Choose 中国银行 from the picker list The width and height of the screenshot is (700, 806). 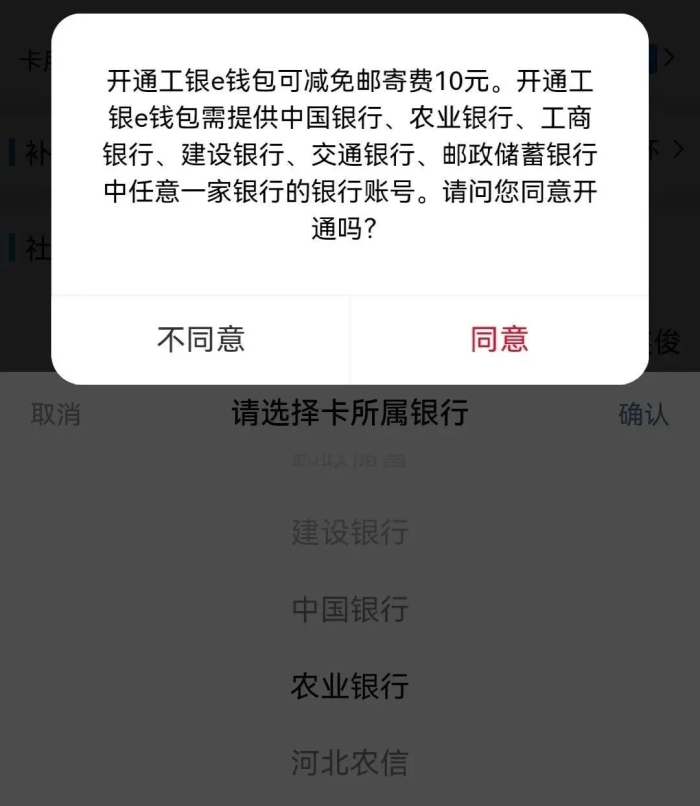click(x=349, y=609)
